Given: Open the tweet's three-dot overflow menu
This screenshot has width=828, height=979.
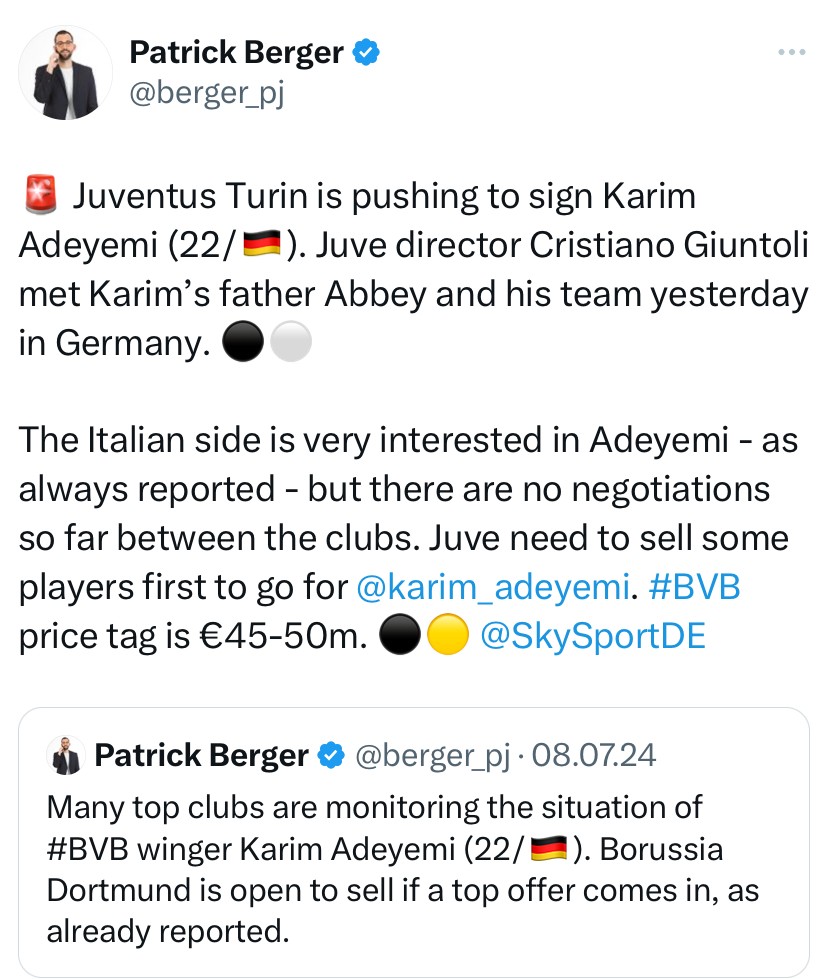Looking at the screenshot, I should point(791,51).
